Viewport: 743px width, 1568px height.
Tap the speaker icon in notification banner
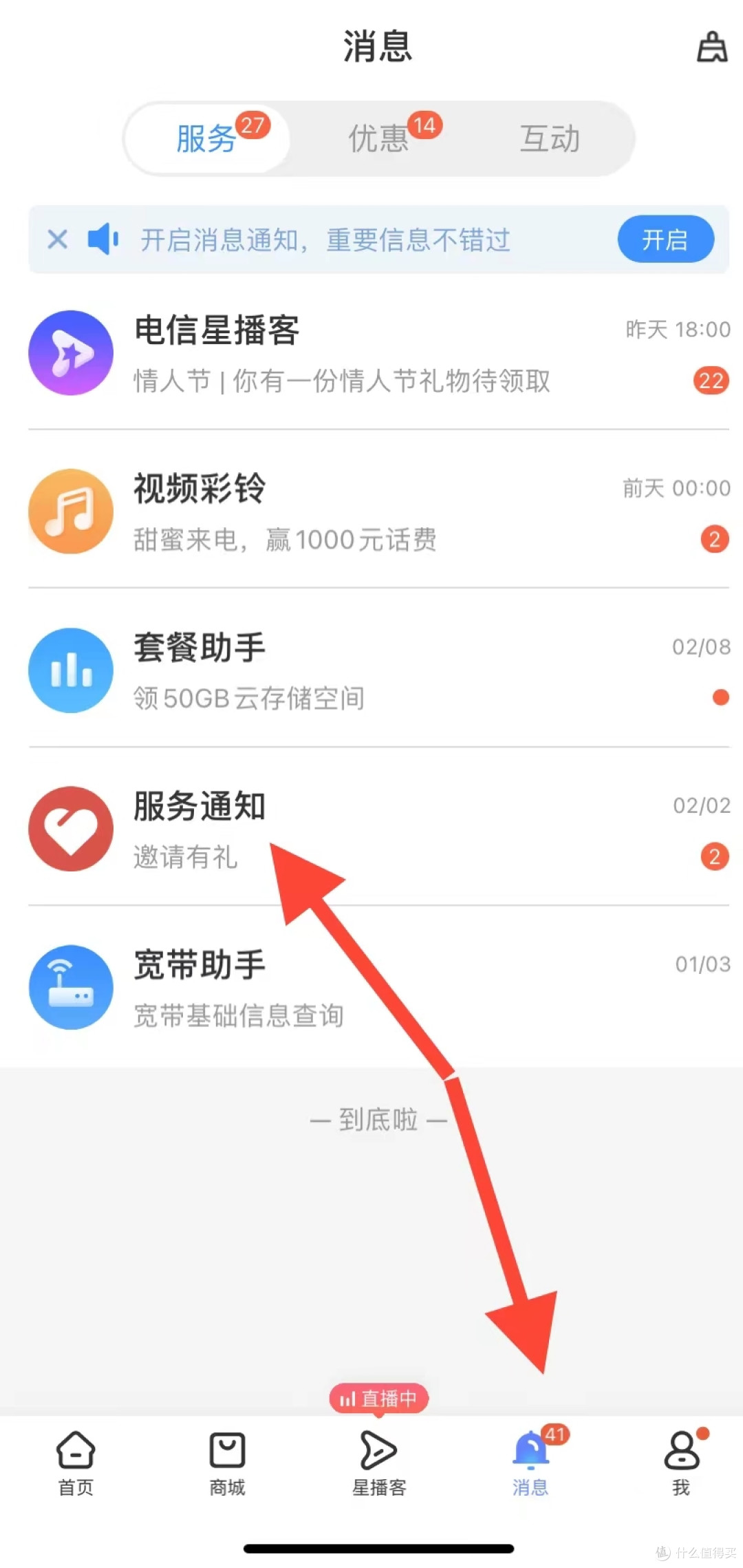point(102,240)
